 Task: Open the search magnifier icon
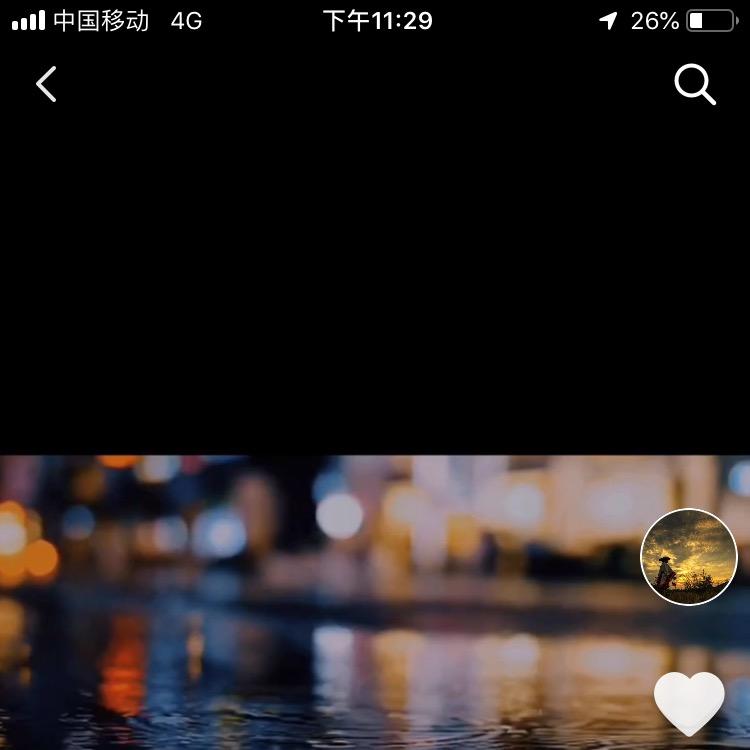pyautogui.click(x=694, y=85)
